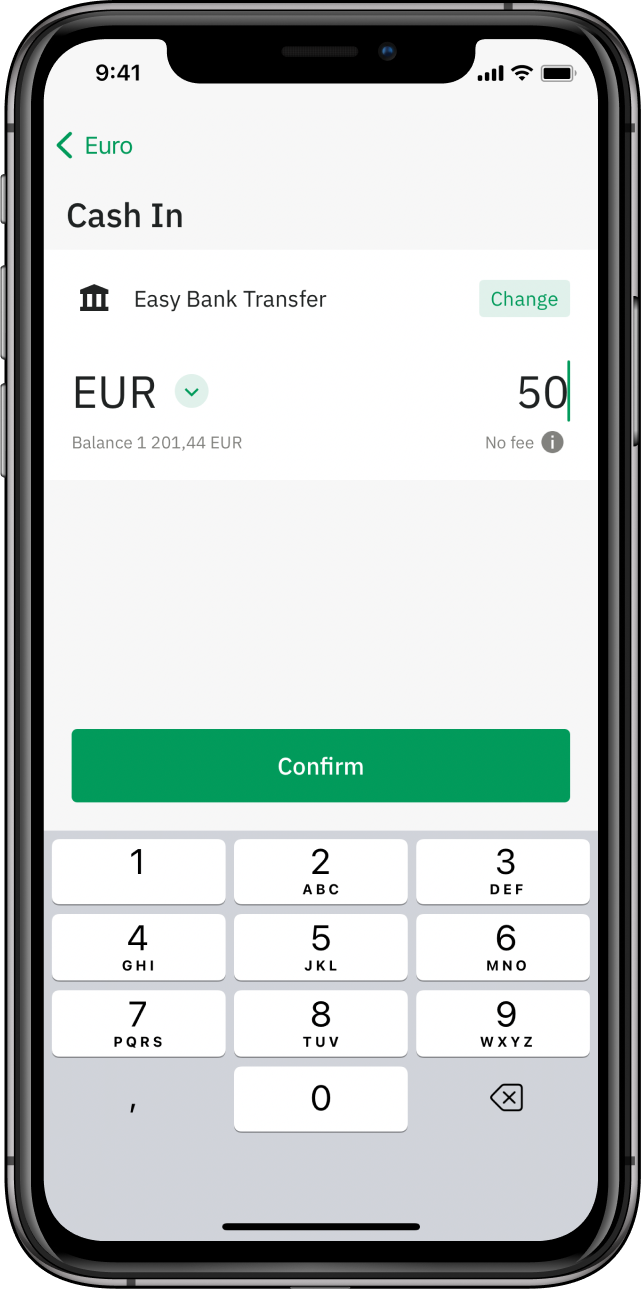Delete last digit with backspace key
The height and width of the screenshot is (1289, 641).
click(x=506, y=1099)
